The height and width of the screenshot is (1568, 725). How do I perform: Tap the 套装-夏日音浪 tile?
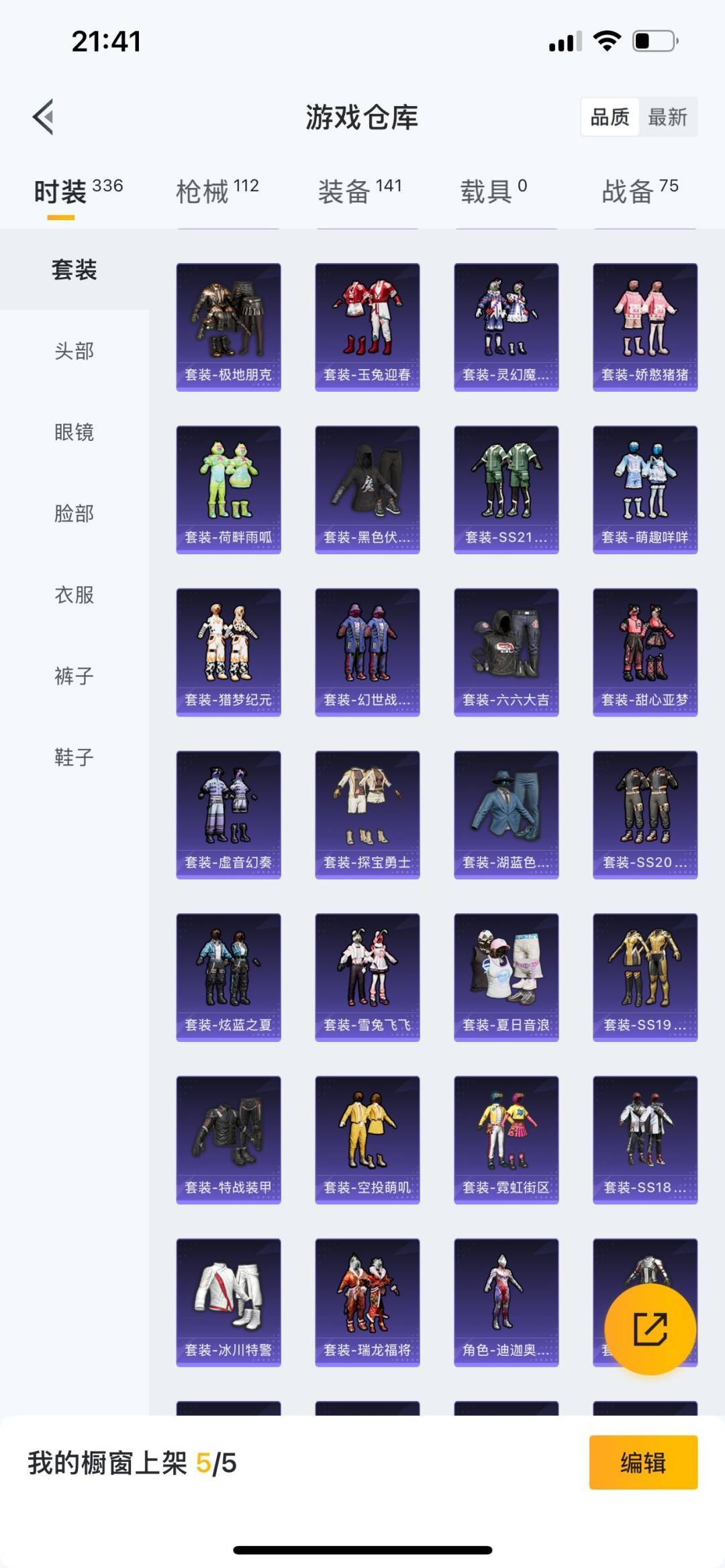coord(506,977)
